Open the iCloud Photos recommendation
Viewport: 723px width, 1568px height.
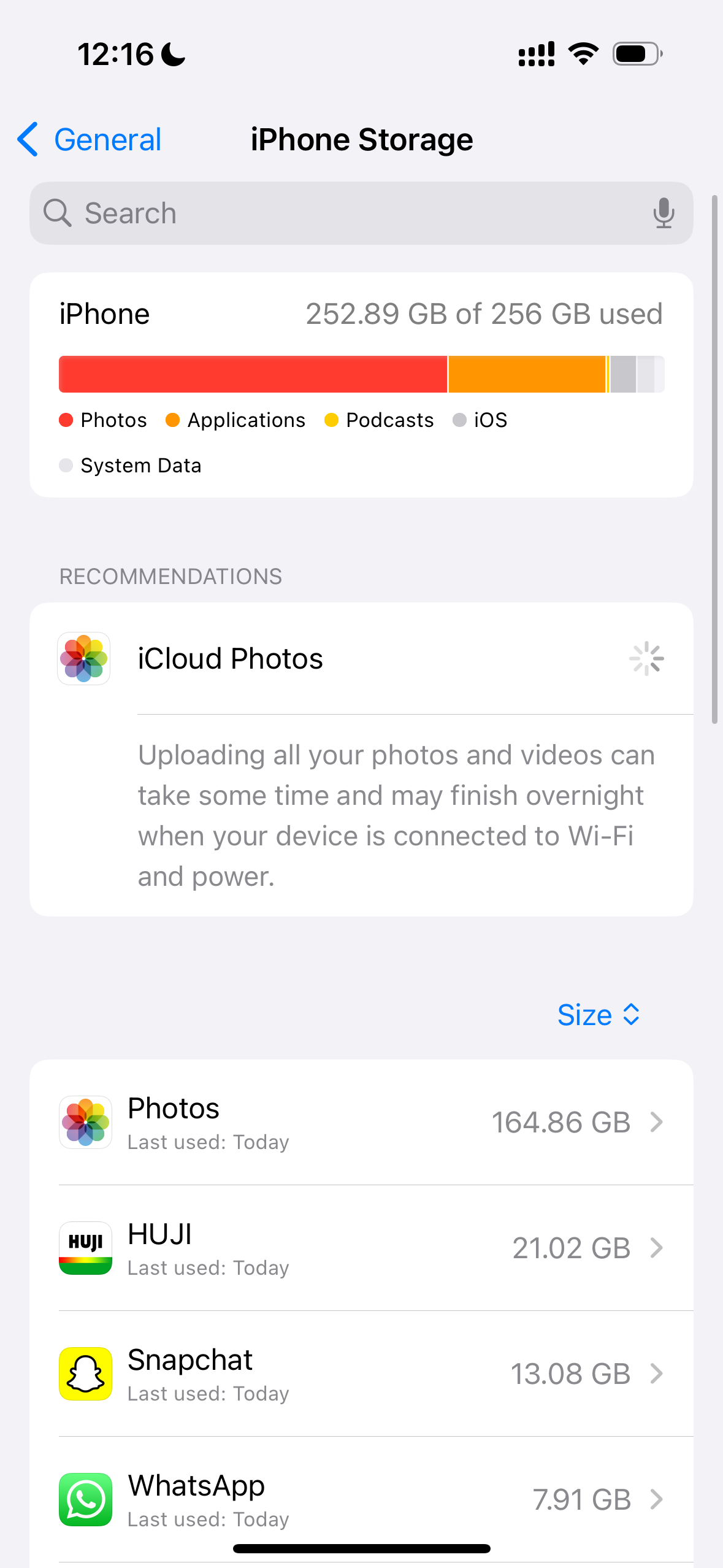[361, 658]
